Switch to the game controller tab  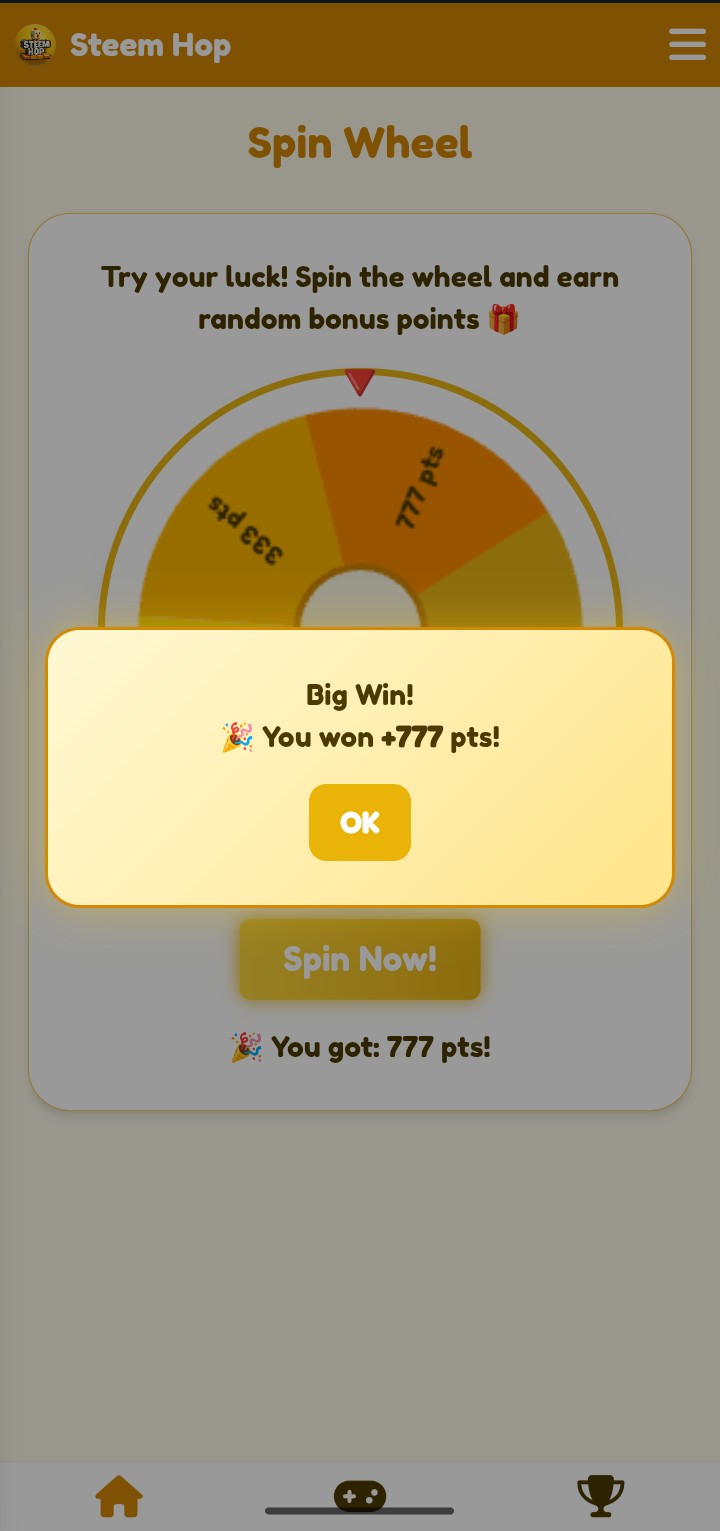point(360,1496)
